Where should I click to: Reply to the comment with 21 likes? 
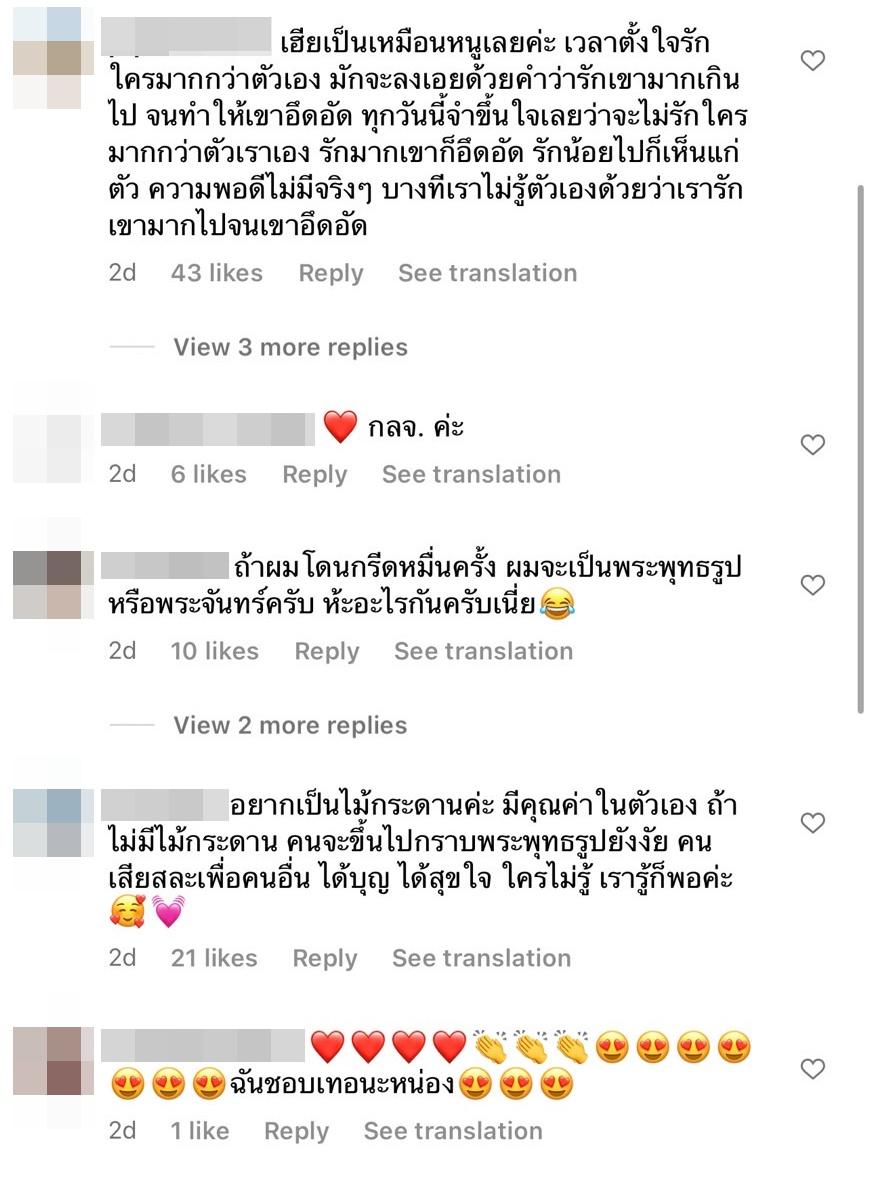(x=324, y=958)
